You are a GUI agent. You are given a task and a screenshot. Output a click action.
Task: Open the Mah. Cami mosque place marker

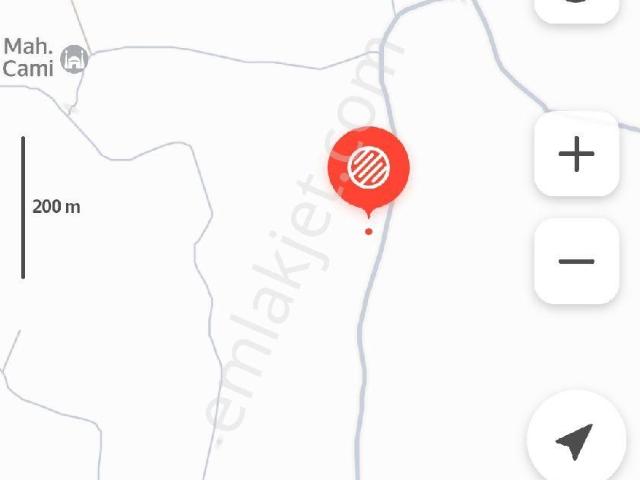[x=74, y=59]
